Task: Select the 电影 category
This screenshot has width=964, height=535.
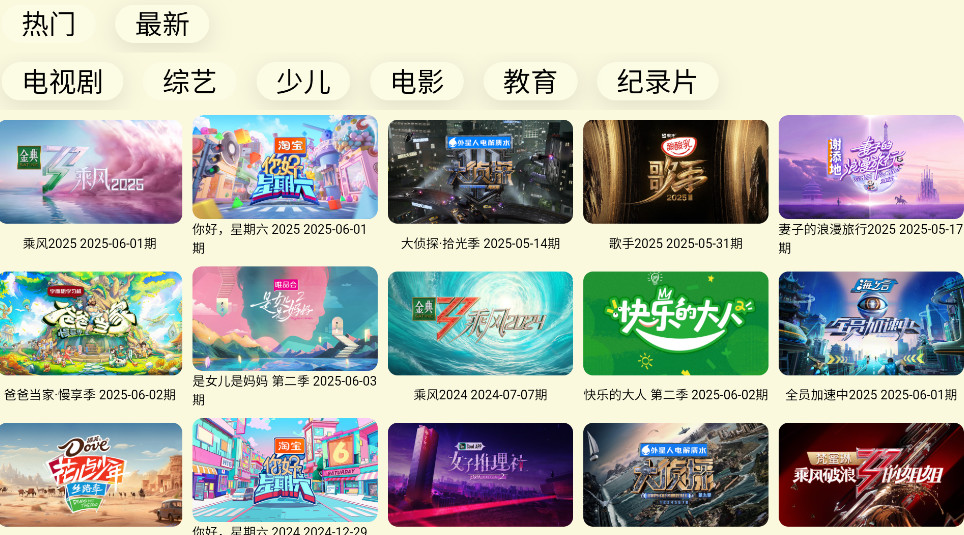Action: [417, 81]
